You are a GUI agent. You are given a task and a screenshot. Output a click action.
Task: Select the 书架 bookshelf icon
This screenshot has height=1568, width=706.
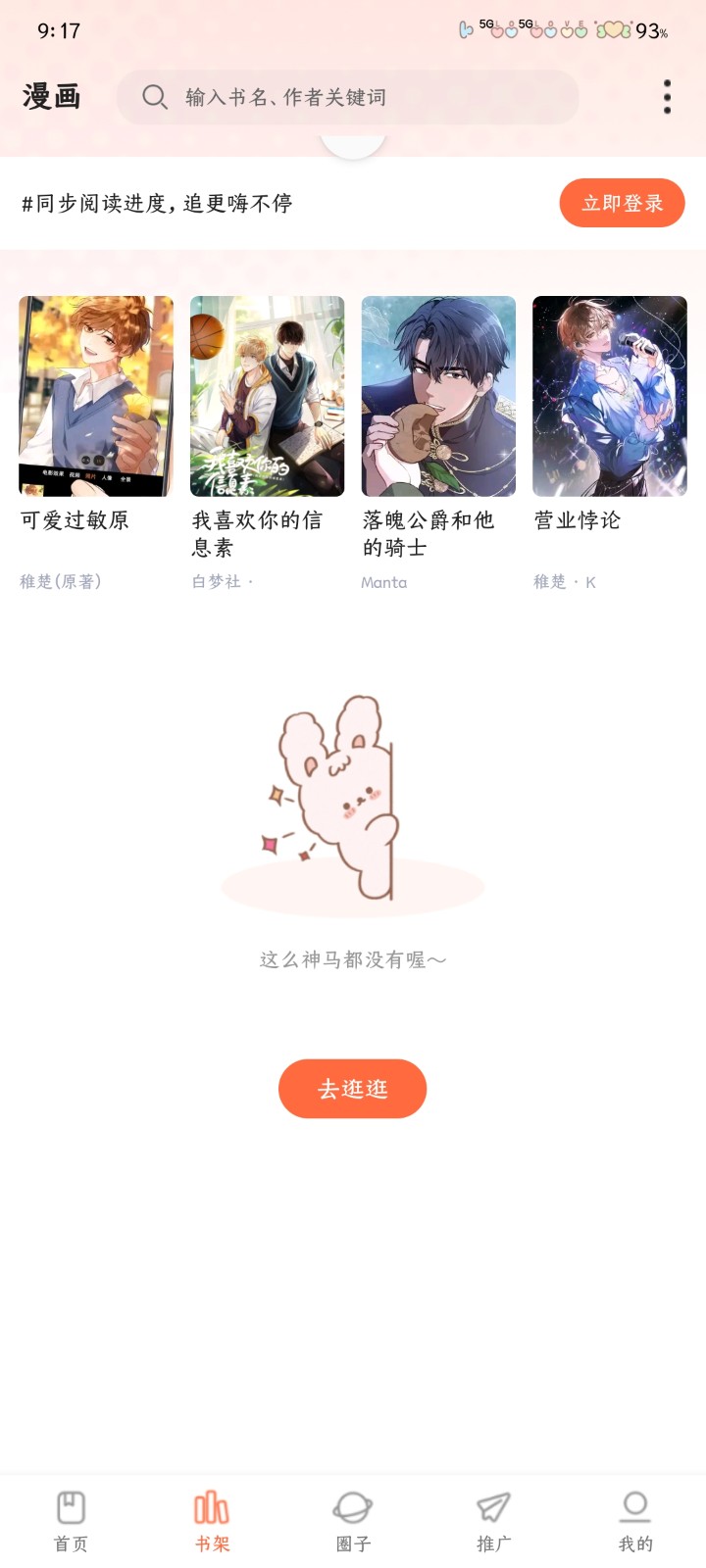pyautogui.click(x=212, y=1506)
